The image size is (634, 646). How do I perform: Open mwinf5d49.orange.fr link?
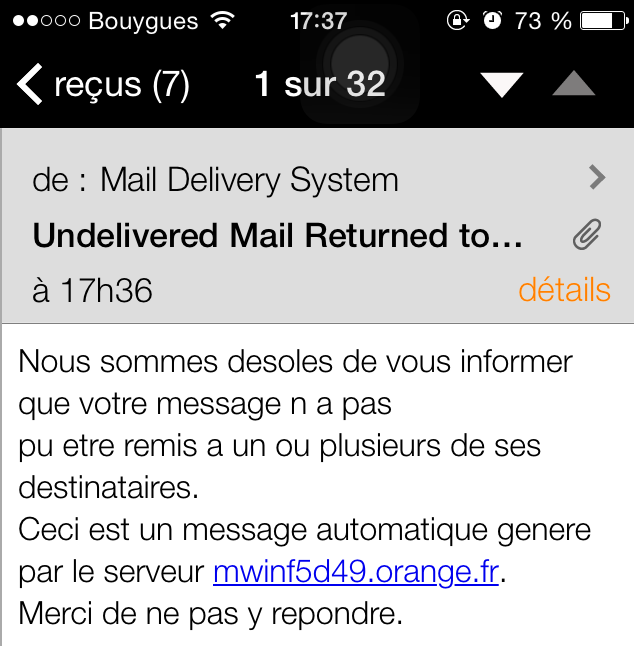355,573
